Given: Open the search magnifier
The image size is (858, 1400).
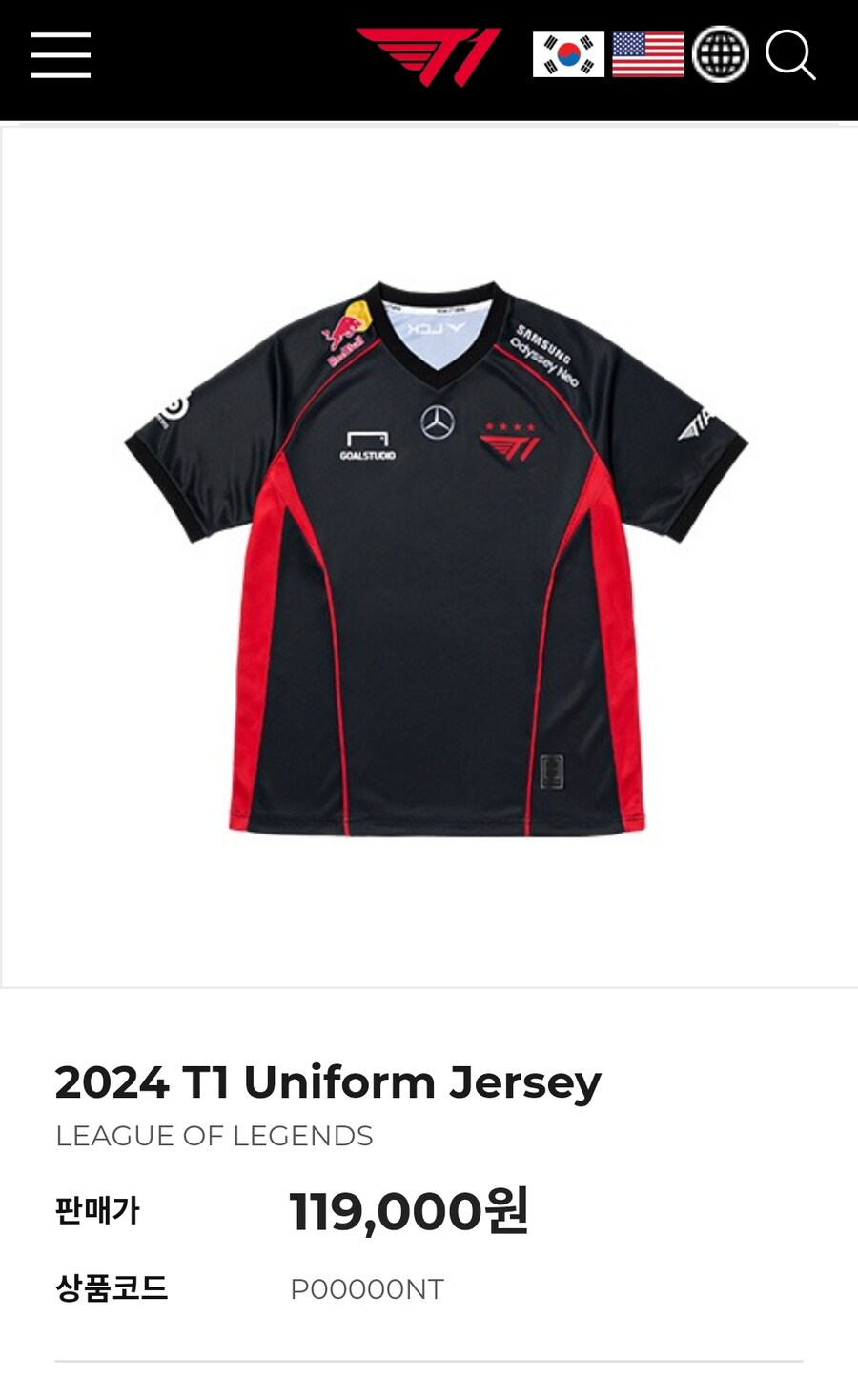Looking at the screenshot, I should click(790, 55).
